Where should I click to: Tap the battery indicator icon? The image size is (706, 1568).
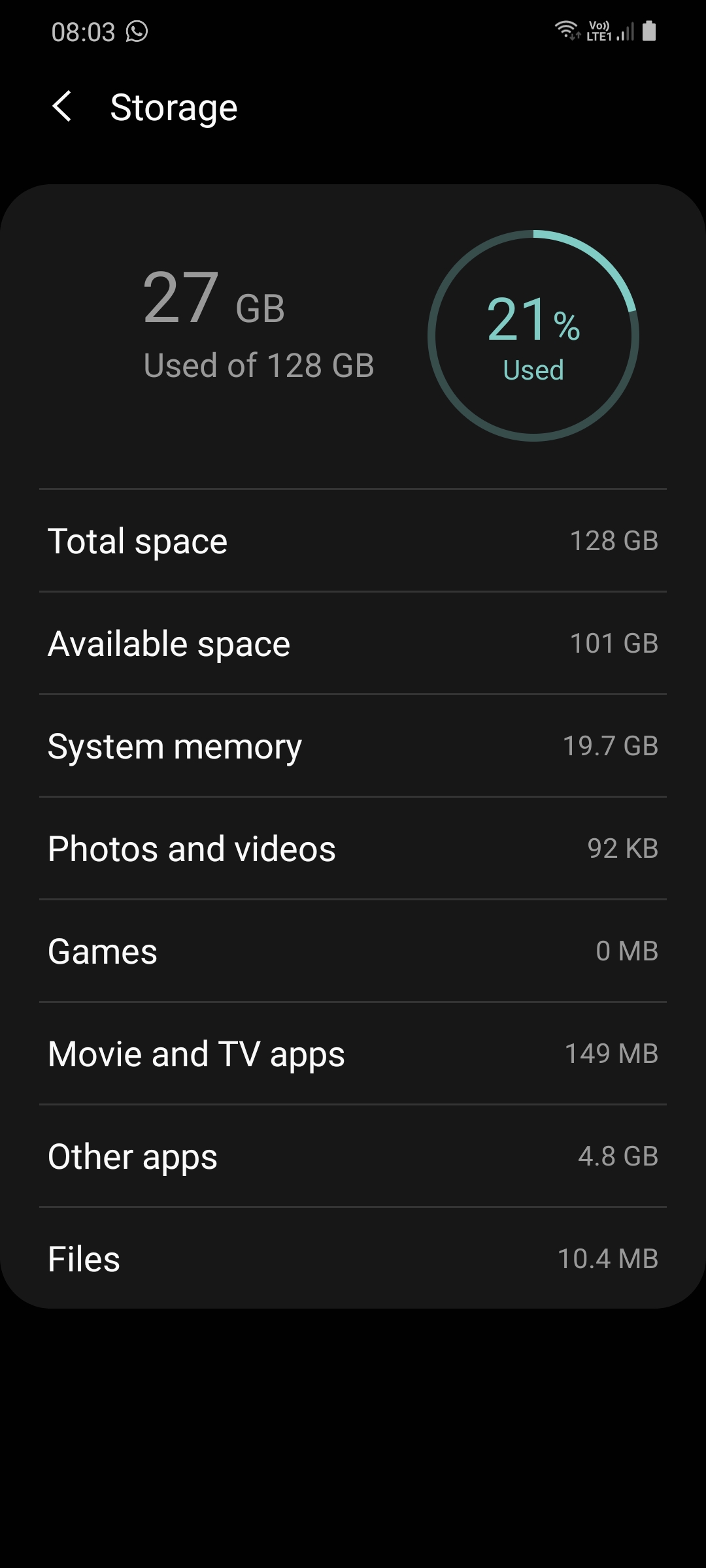[x=649, y=31]
